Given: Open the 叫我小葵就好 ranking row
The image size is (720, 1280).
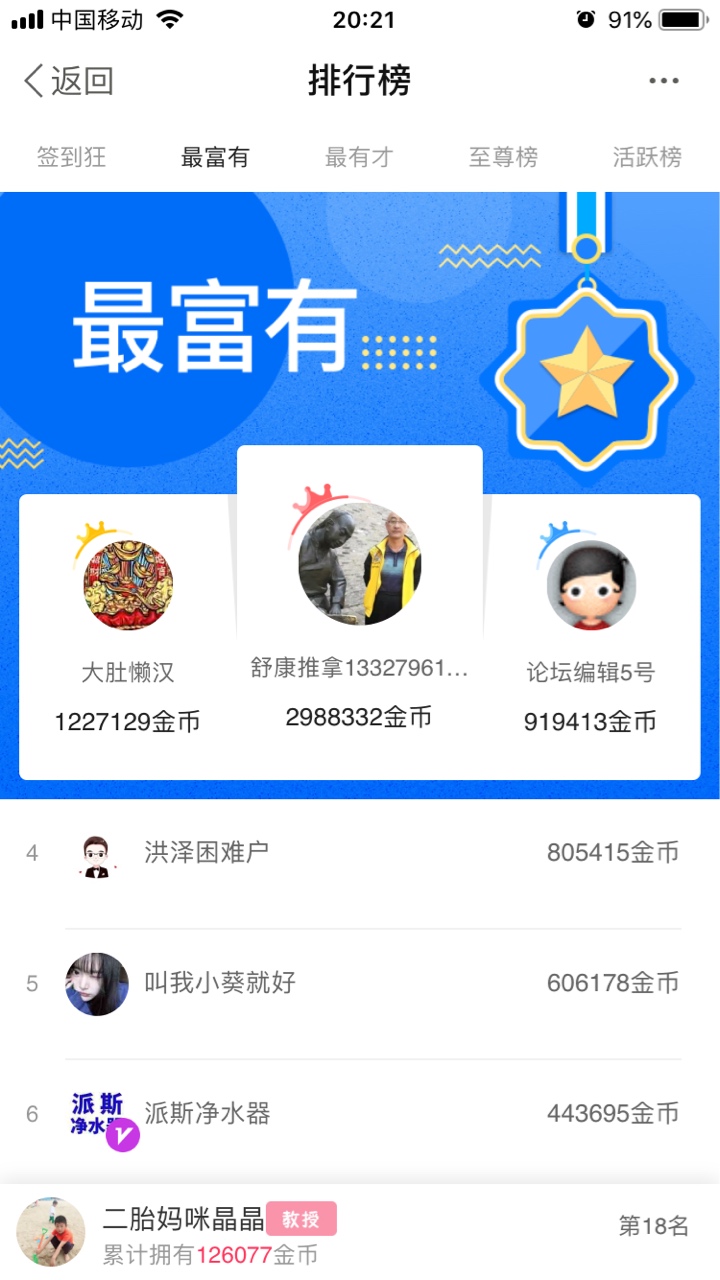Looking at the screenshot, I should point(360,984).
